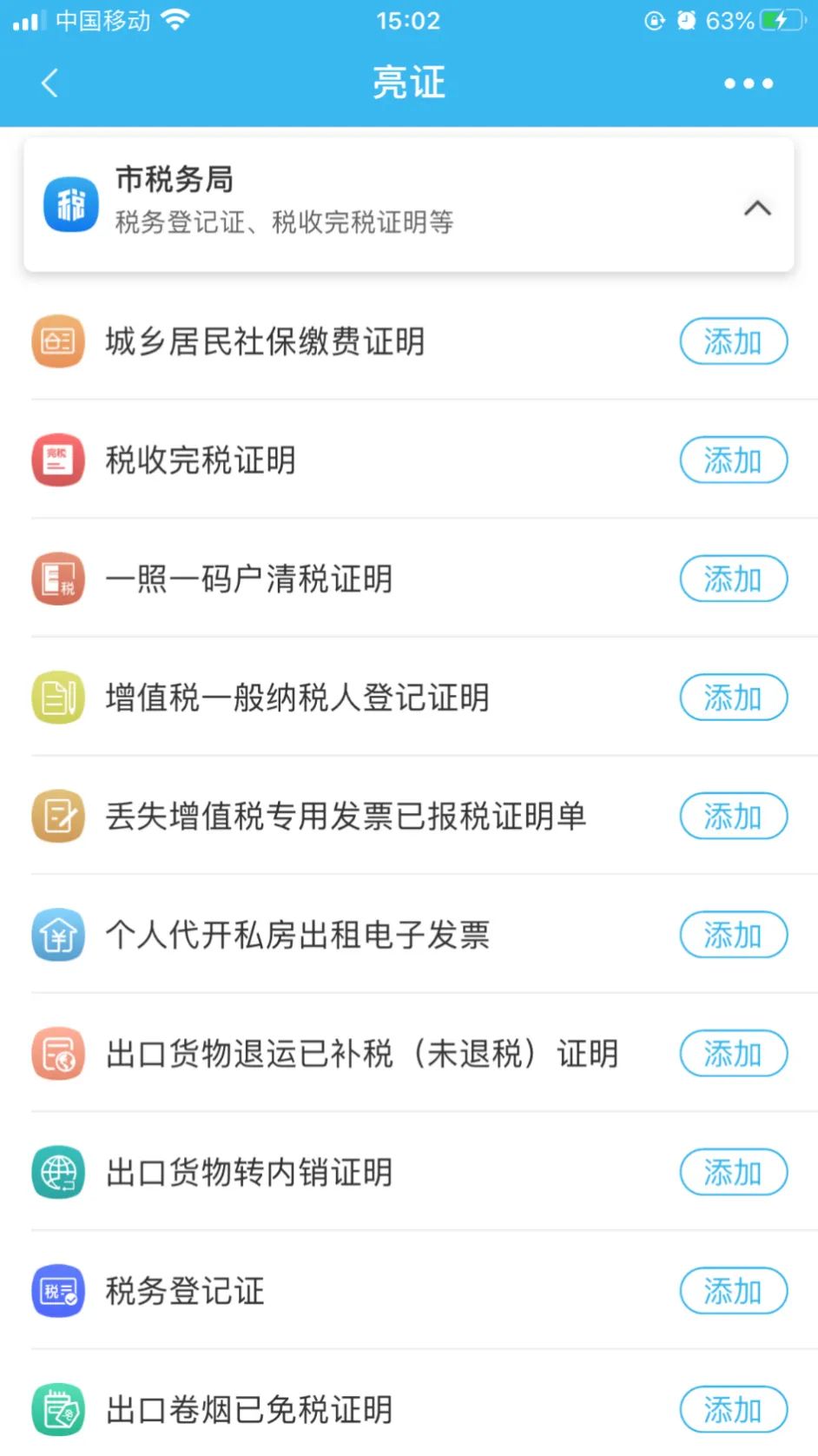Add 税收完税证明 certificate

(x=733, y=460)
